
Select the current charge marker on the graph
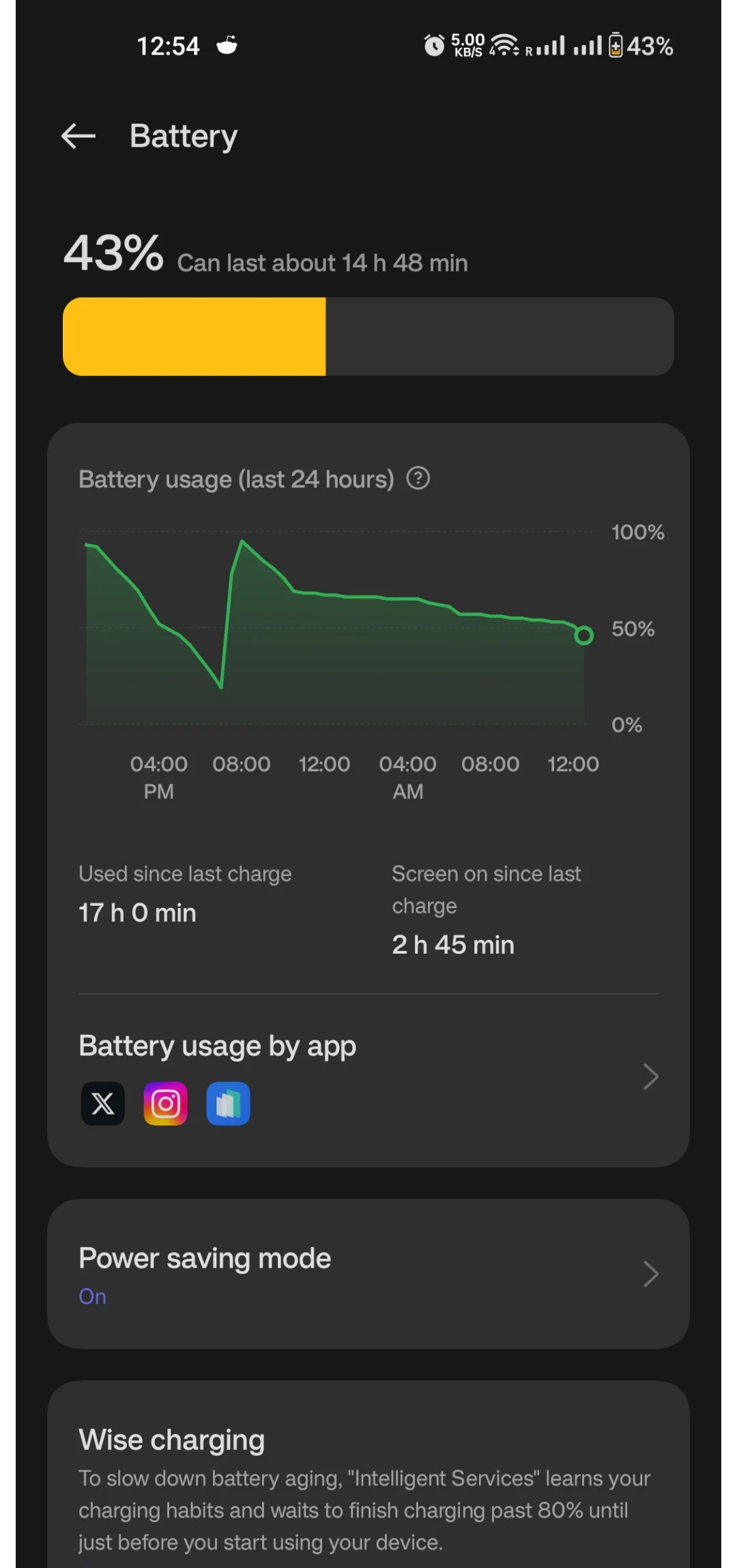584,636
